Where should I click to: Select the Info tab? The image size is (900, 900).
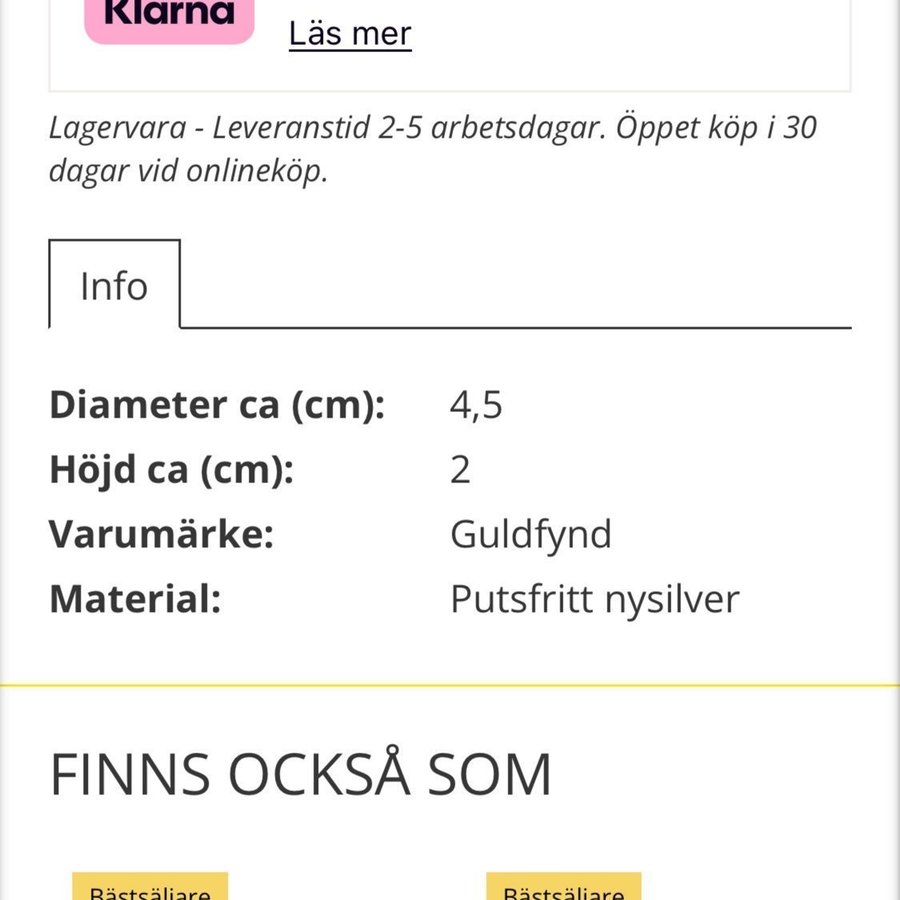click(x=114, y=286)
